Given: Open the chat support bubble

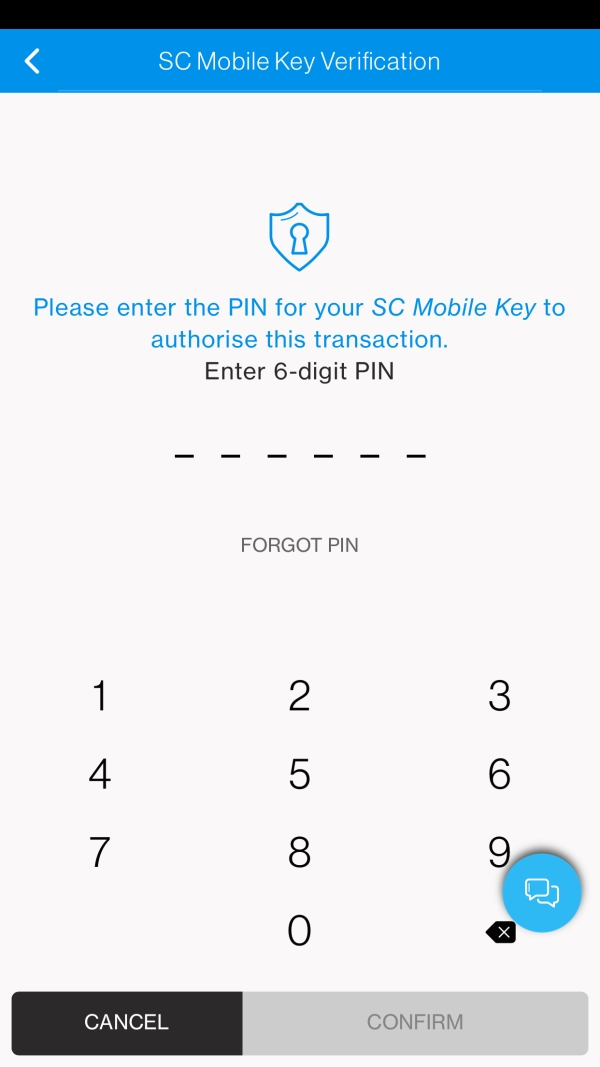Looking at the screenshot, I should pos(541,892).
